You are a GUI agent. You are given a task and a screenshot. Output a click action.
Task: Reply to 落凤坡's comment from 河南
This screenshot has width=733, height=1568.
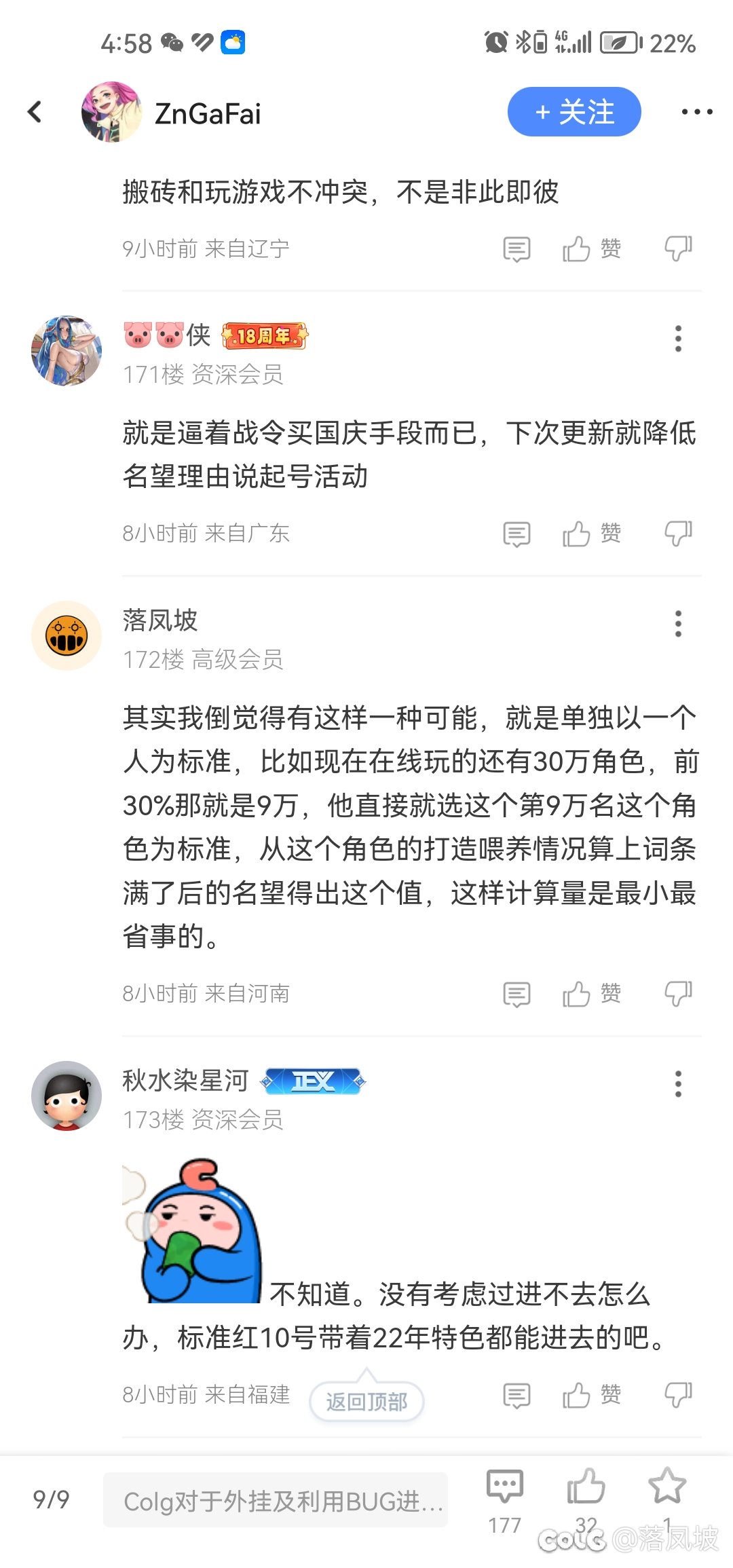516,994
